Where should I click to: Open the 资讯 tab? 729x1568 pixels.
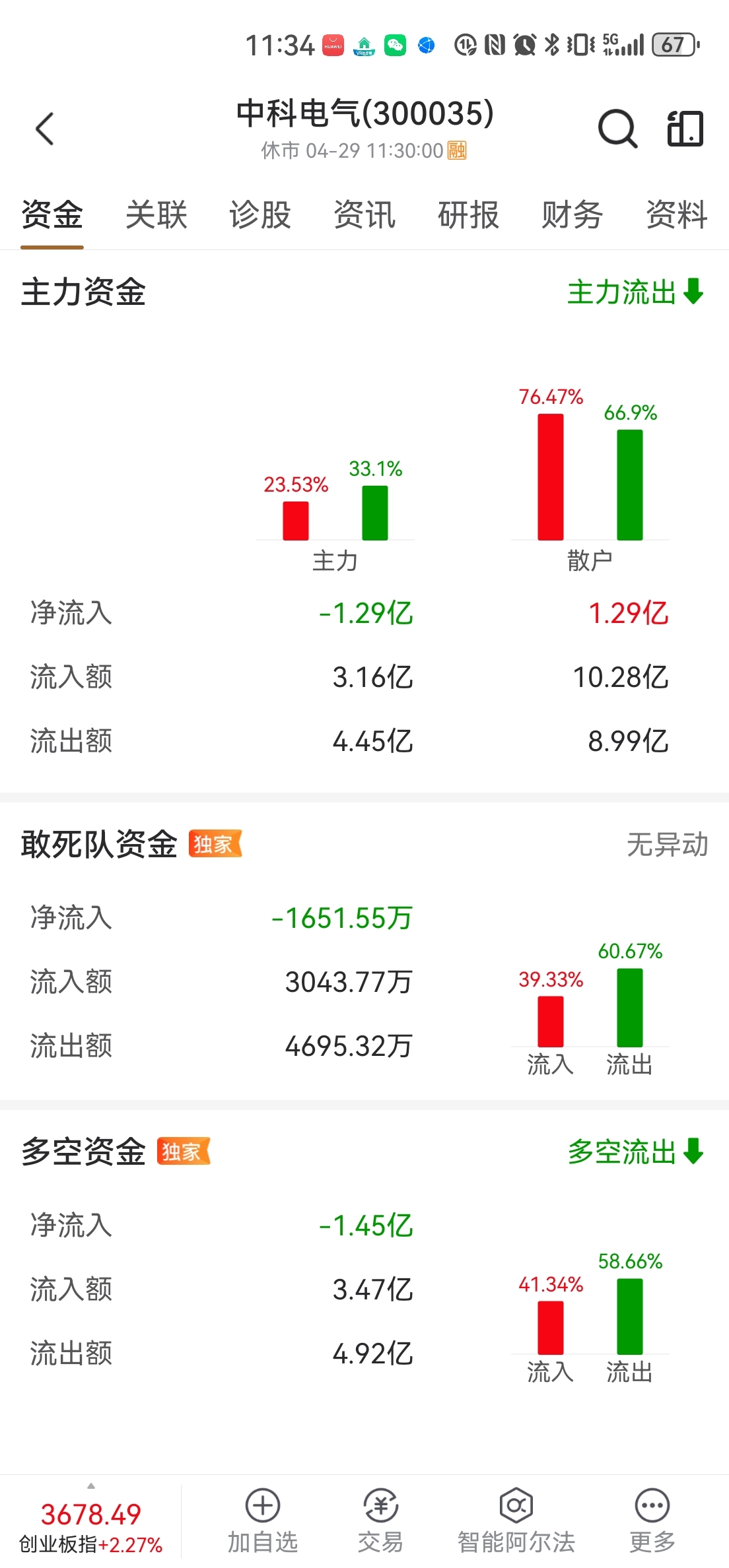pos(364,214)
